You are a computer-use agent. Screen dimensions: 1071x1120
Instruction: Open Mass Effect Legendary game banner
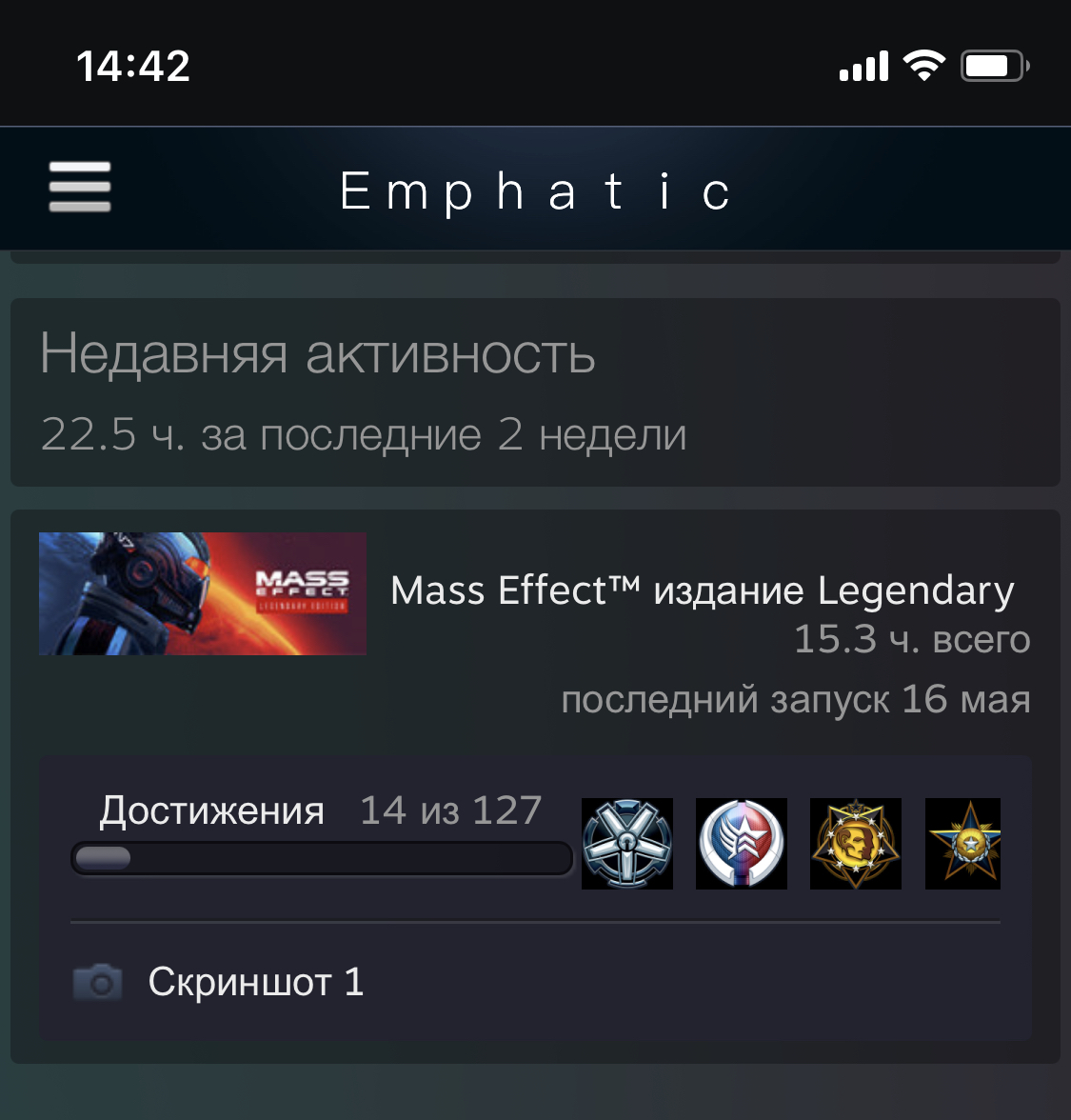(203, 593)
